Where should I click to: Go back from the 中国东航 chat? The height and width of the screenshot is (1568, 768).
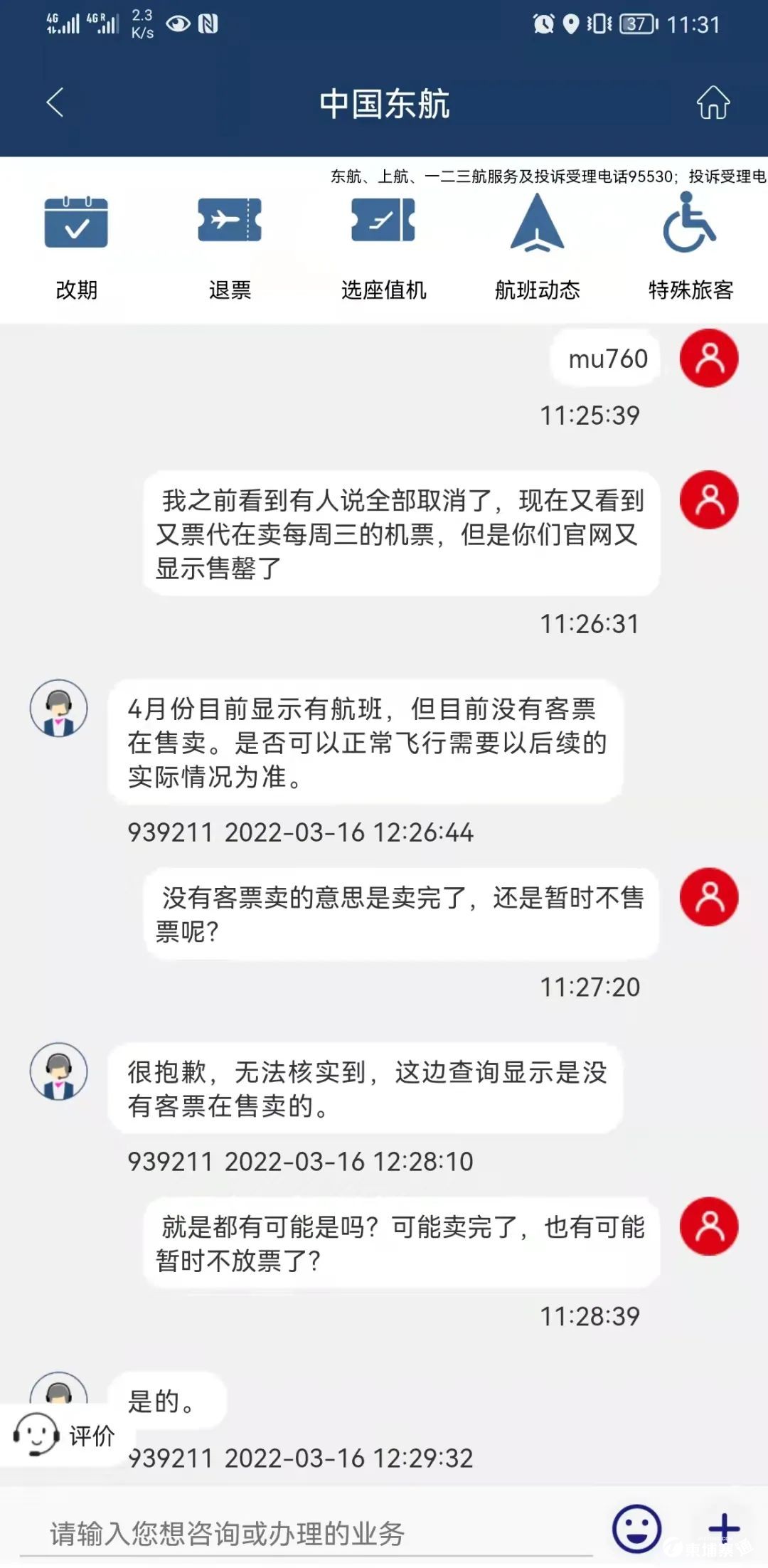pos(55,102)
